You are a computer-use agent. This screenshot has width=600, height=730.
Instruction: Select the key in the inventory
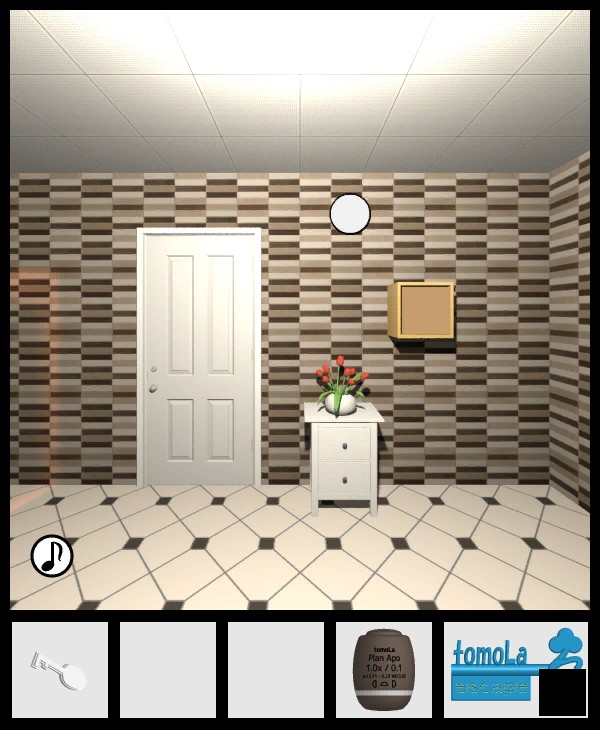[59, 670]
